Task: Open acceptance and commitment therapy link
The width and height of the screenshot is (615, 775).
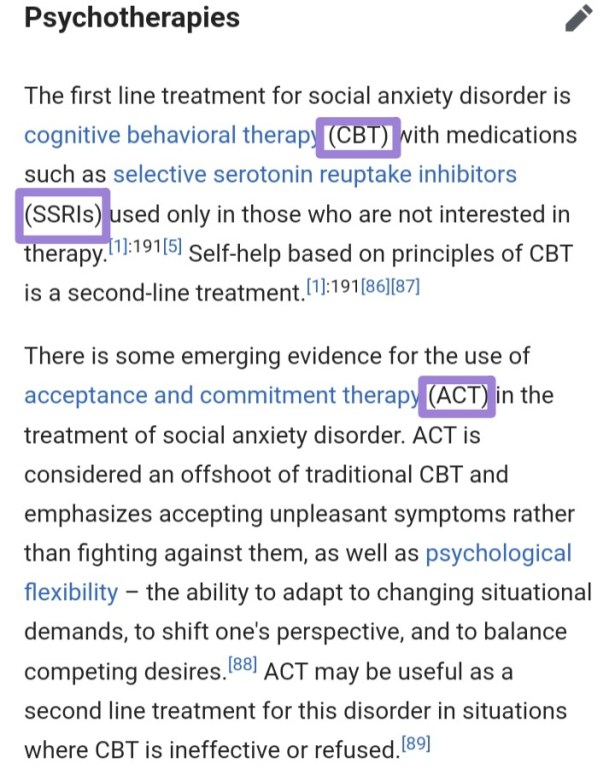Action: [x=221, y=395]
